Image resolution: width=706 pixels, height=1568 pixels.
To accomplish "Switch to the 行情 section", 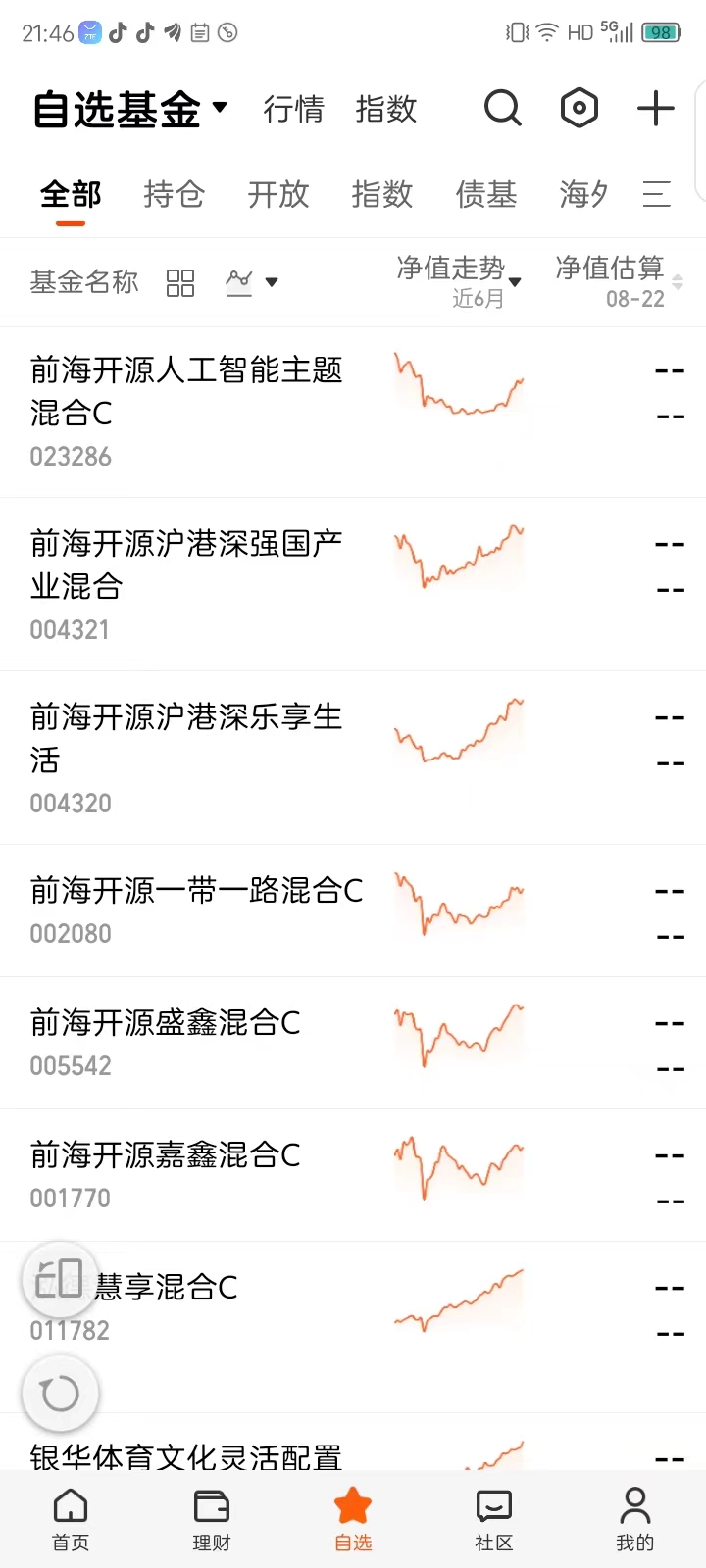I will click(293, 109).
